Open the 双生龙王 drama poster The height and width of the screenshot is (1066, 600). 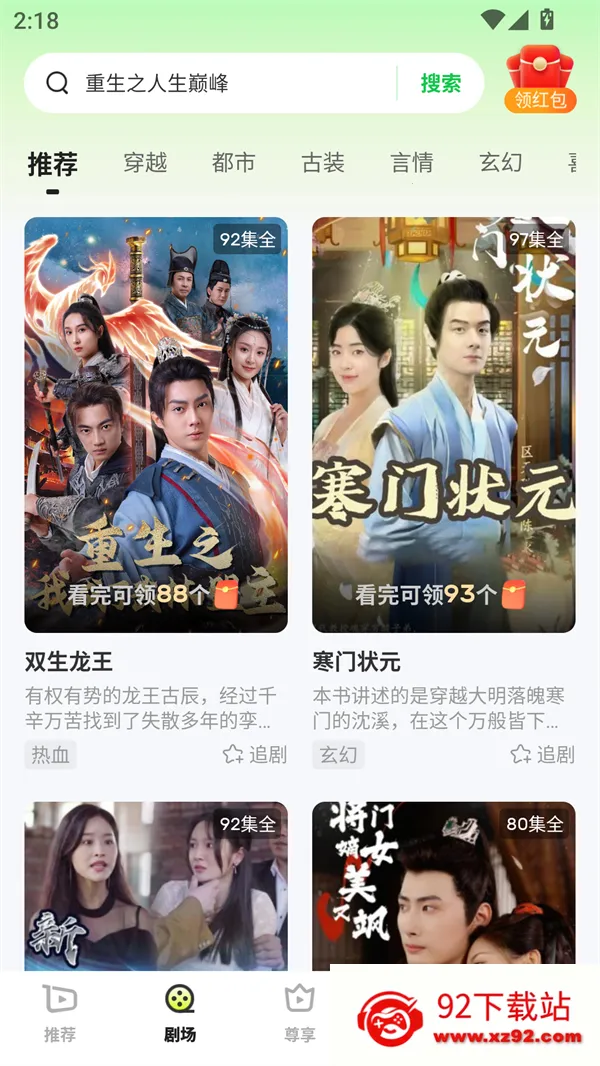pyautogui.click(x=156, y=425)
